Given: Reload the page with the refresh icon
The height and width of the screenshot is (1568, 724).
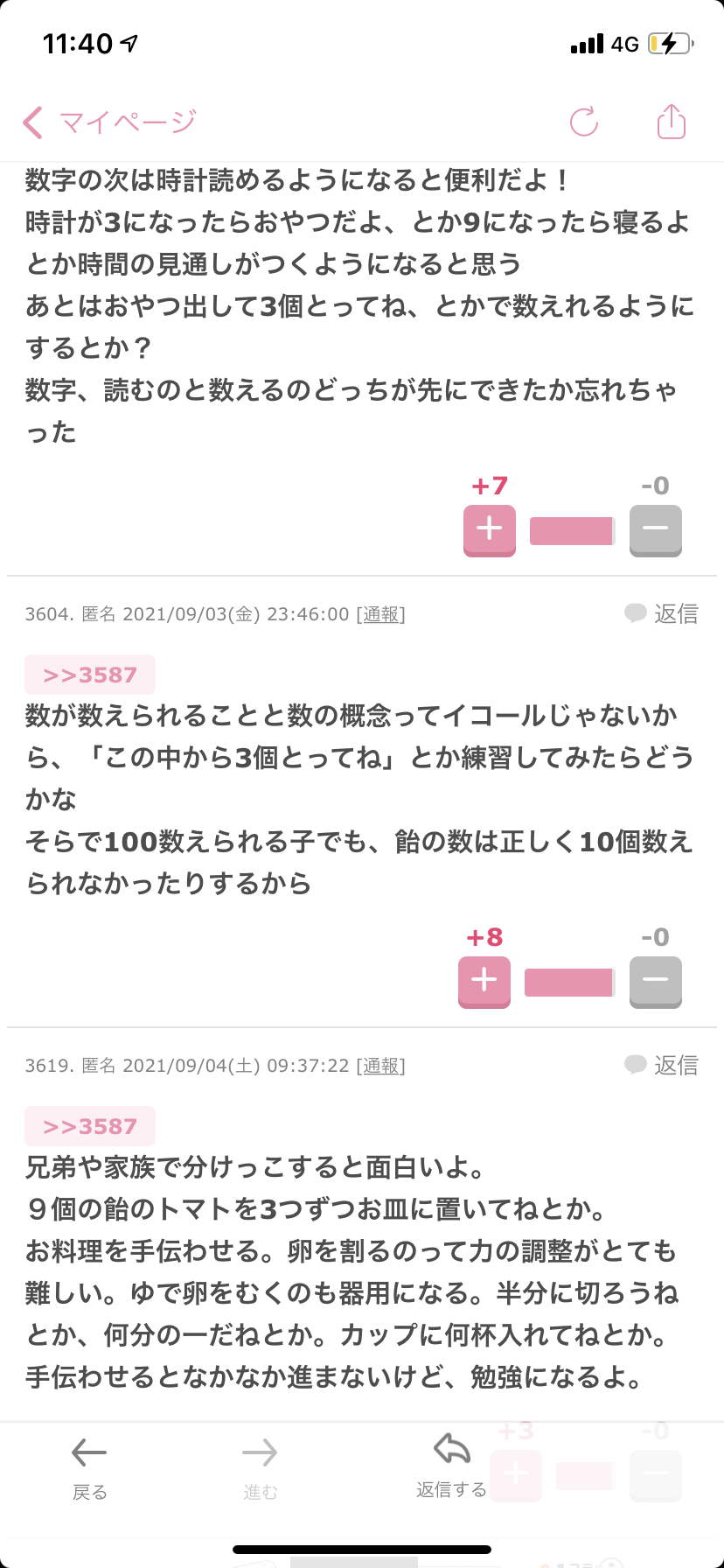Looking at the screenshot, I should 584,122.
